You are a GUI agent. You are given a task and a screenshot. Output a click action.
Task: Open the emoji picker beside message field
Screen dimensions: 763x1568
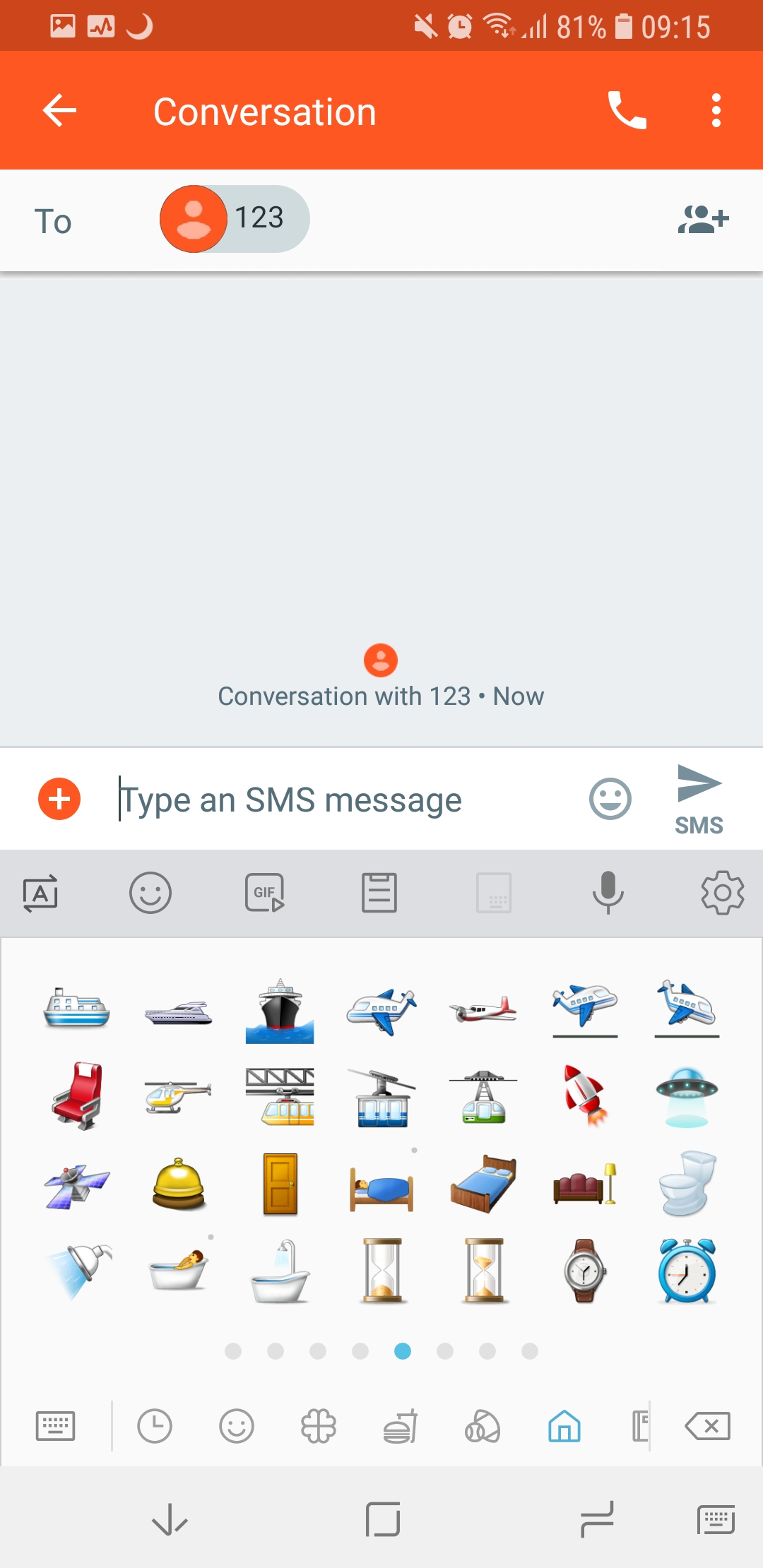click(610, 800)
